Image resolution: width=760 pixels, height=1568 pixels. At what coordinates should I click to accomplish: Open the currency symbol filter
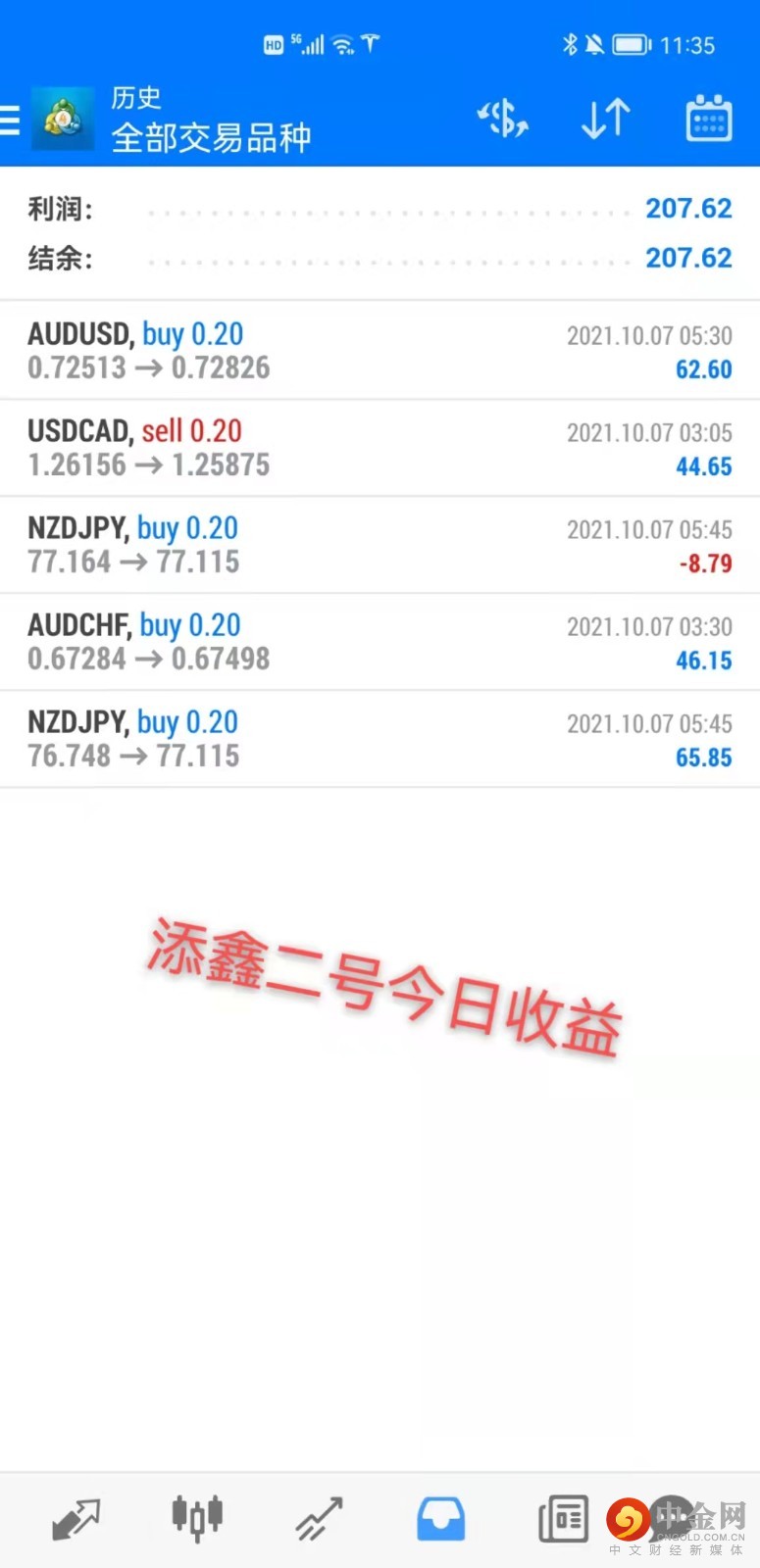503,120
